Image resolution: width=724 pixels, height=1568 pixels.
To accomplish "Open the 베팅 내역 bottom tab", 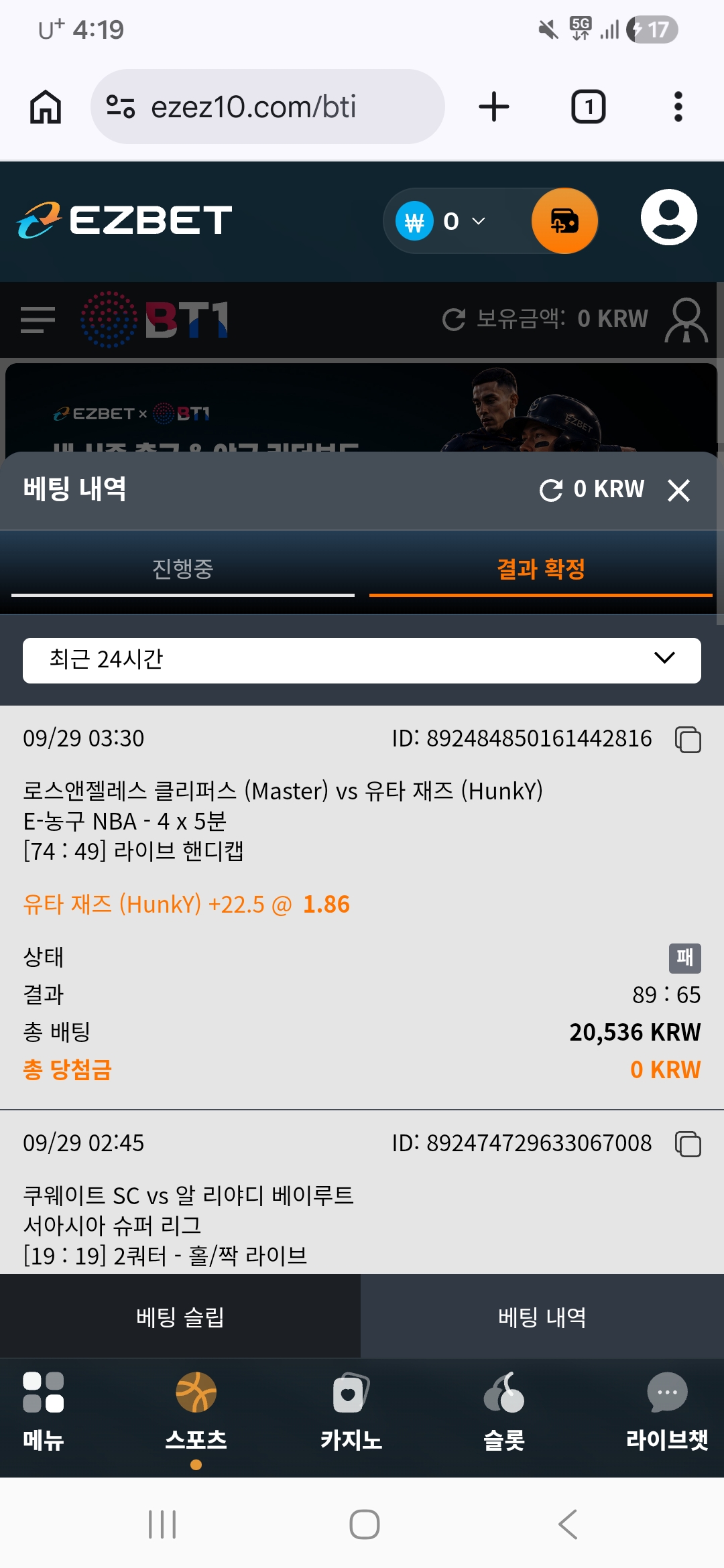I will pos(542,1317).
